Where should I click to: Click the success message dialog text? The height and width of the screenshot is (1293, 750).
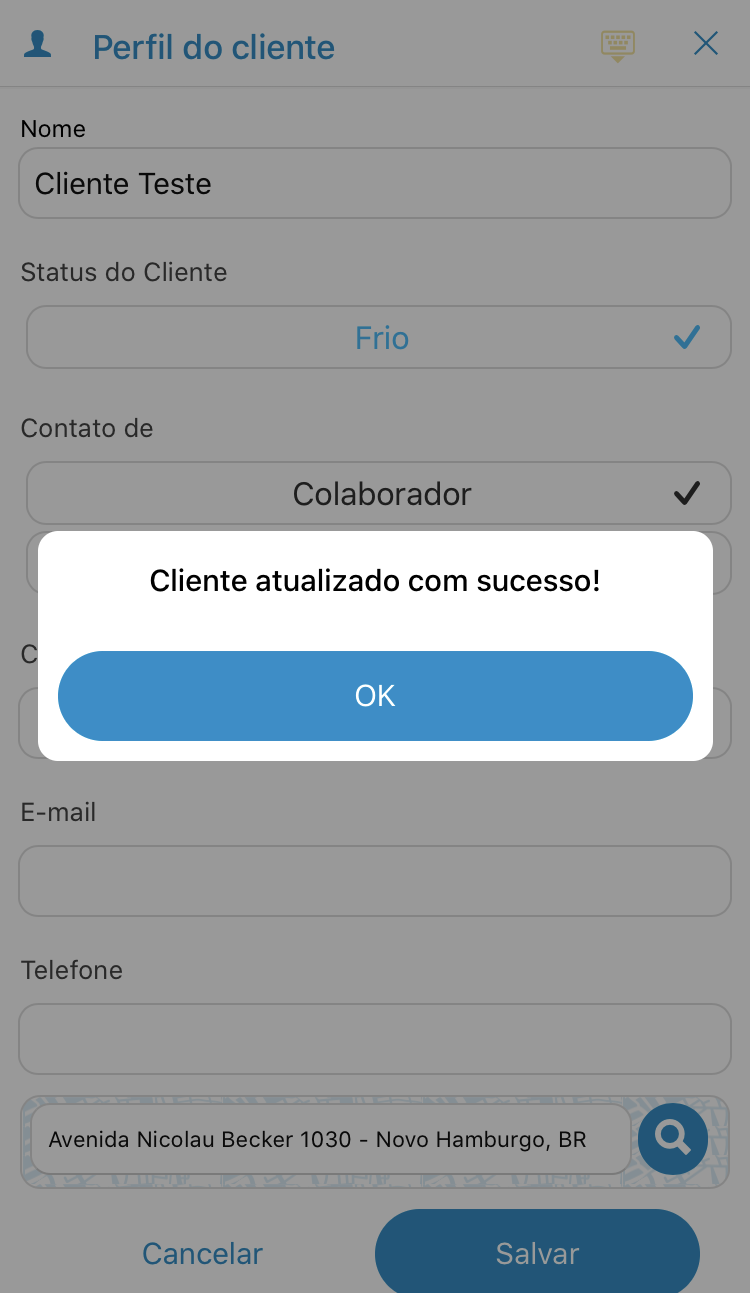375,580
